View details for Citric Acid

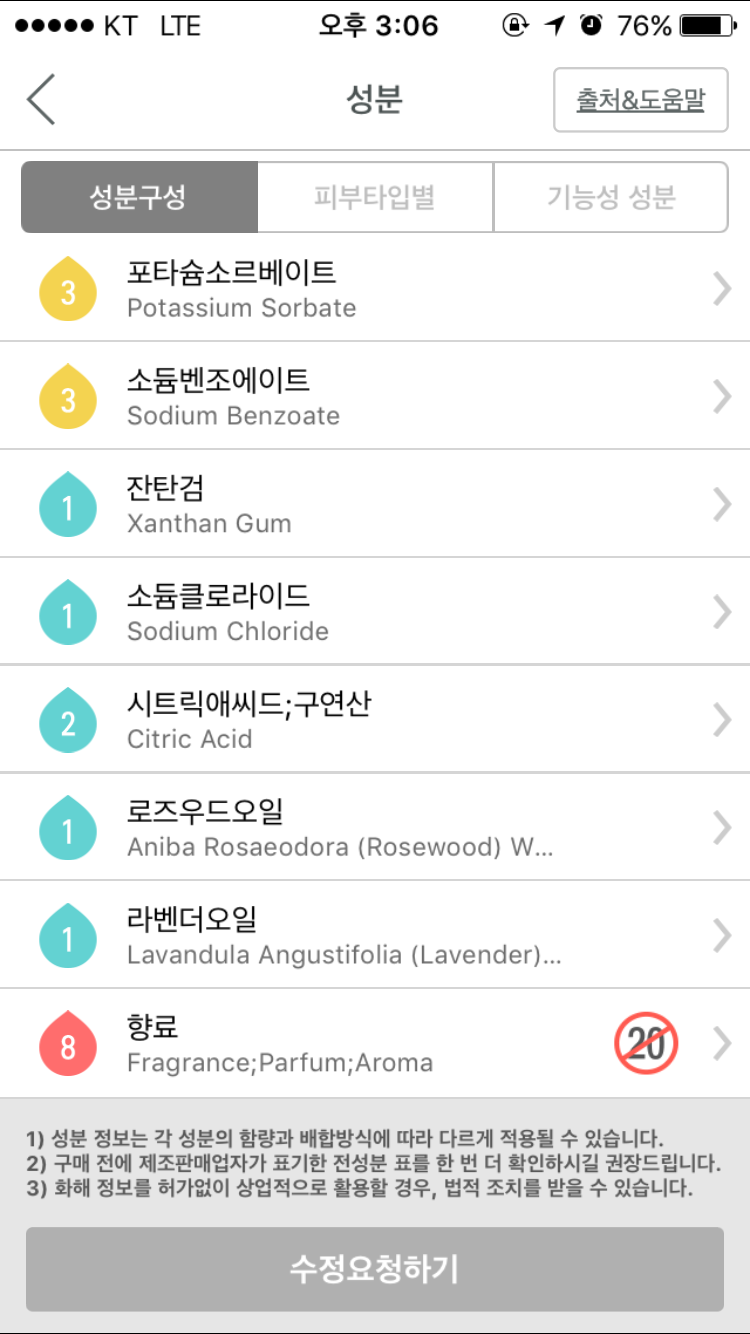tap(375, 720)
